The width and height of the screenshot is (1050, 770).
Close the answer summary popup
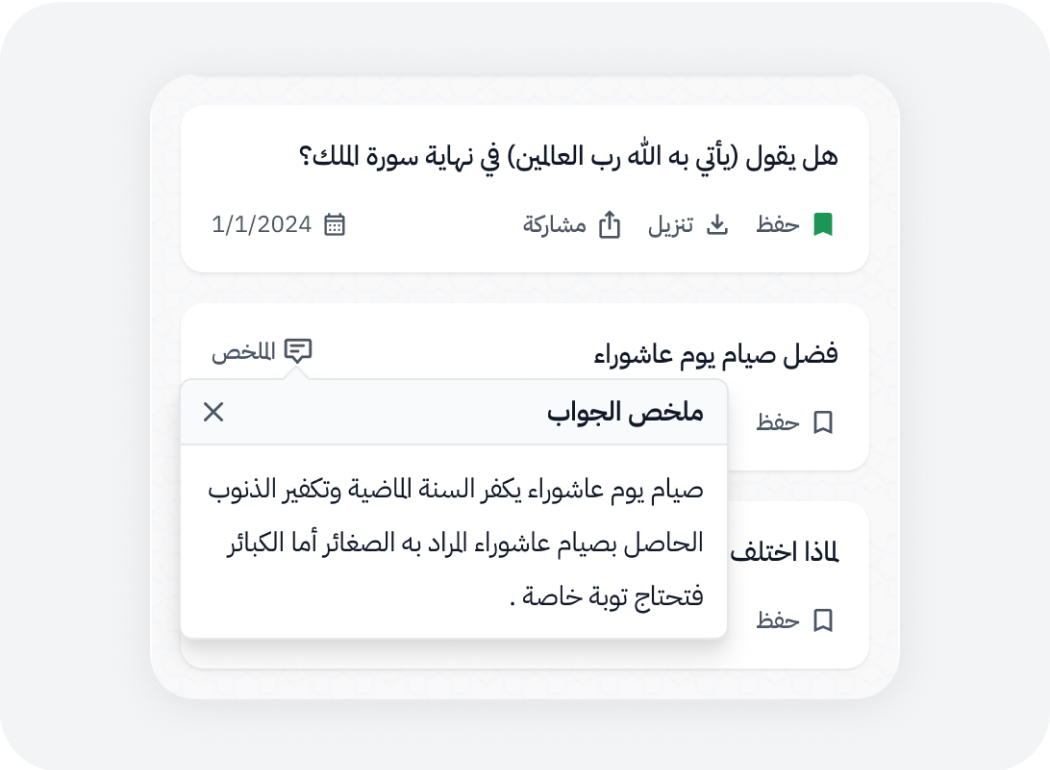click(213, 412)
